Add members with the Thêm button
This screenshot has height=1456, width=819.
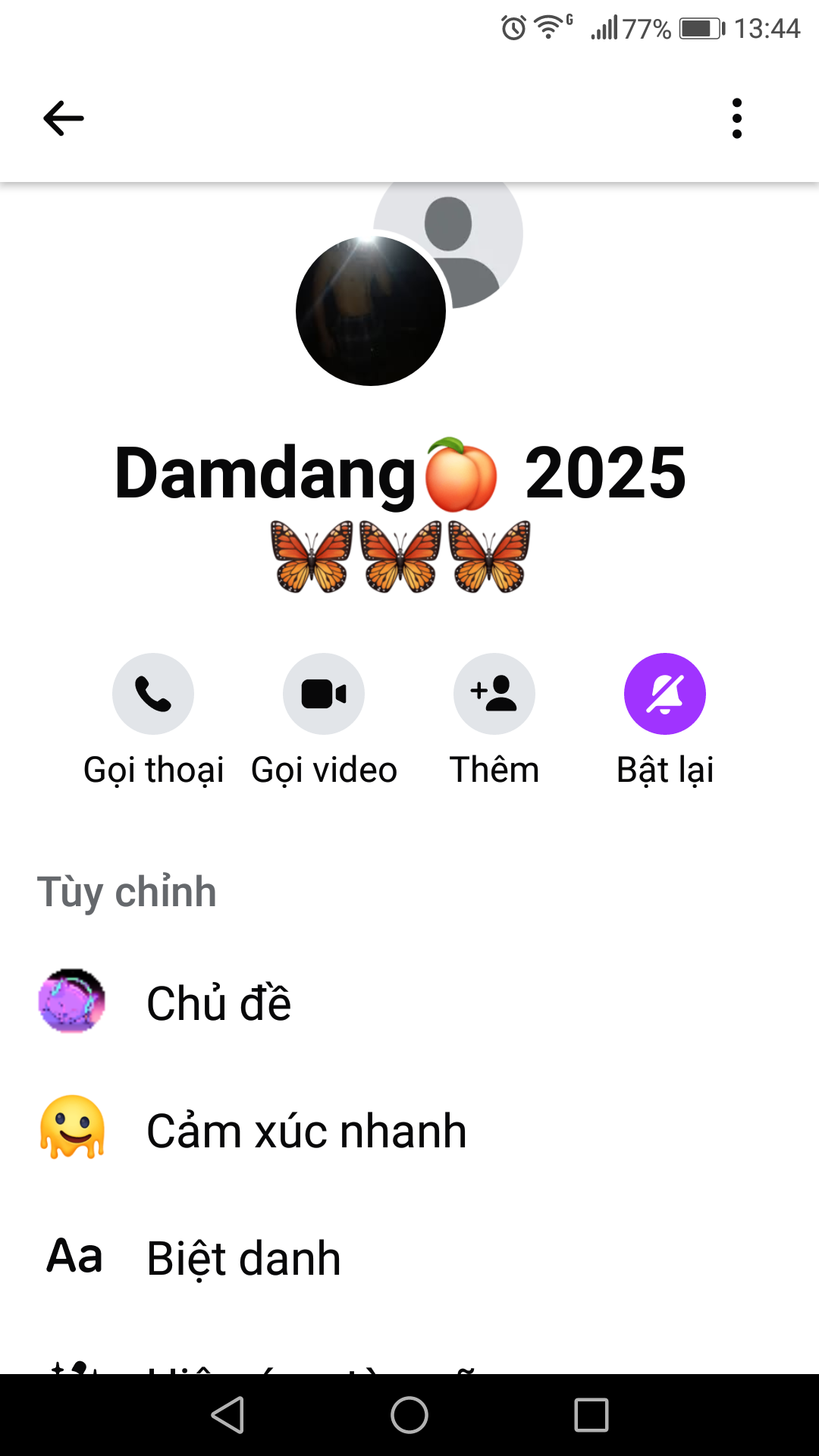point(494,694)
